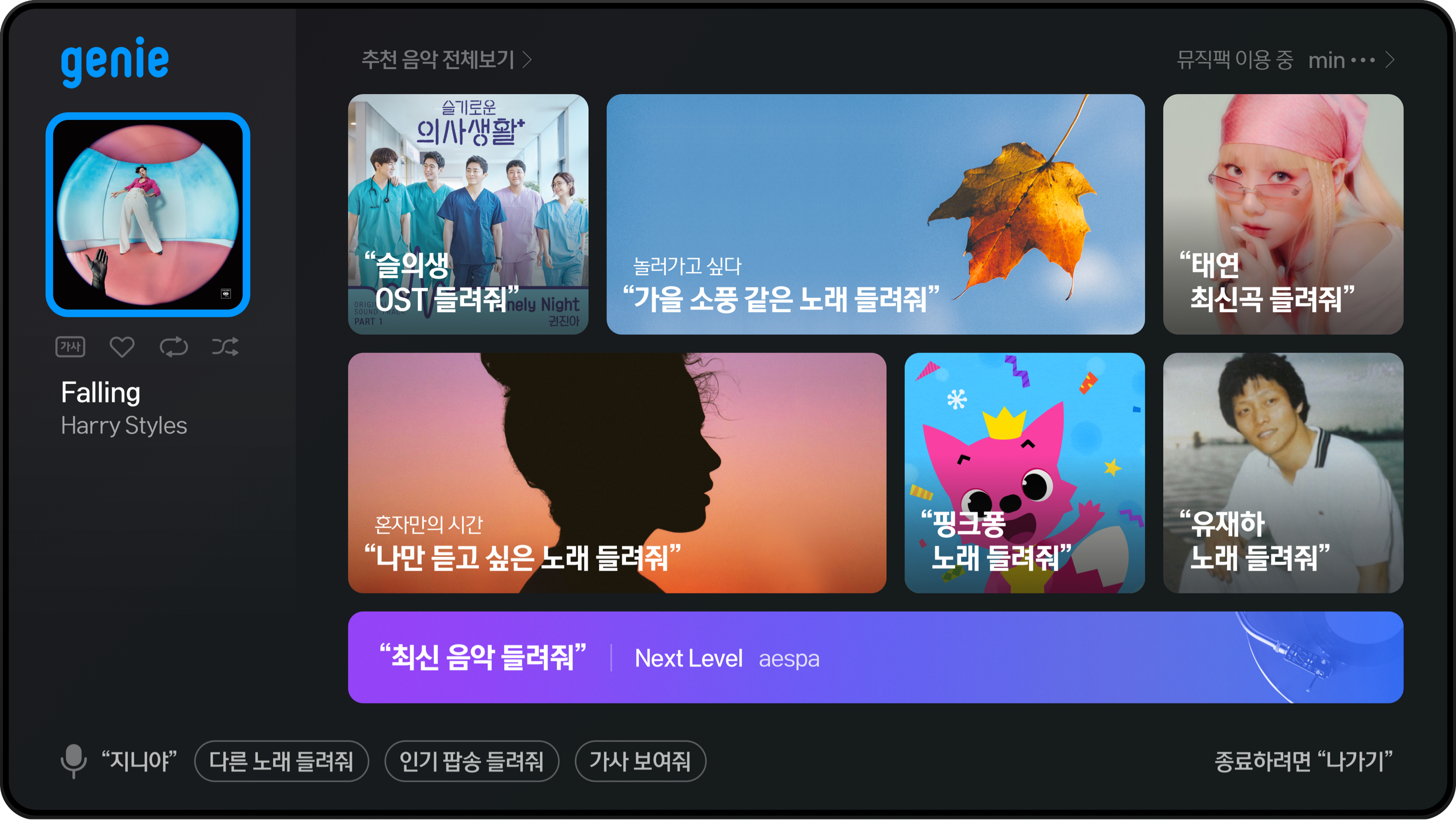Open the 핑크퐁 노래 card
The width and height of the screenshot is (1456, 820).
[x=1024, y=472]
